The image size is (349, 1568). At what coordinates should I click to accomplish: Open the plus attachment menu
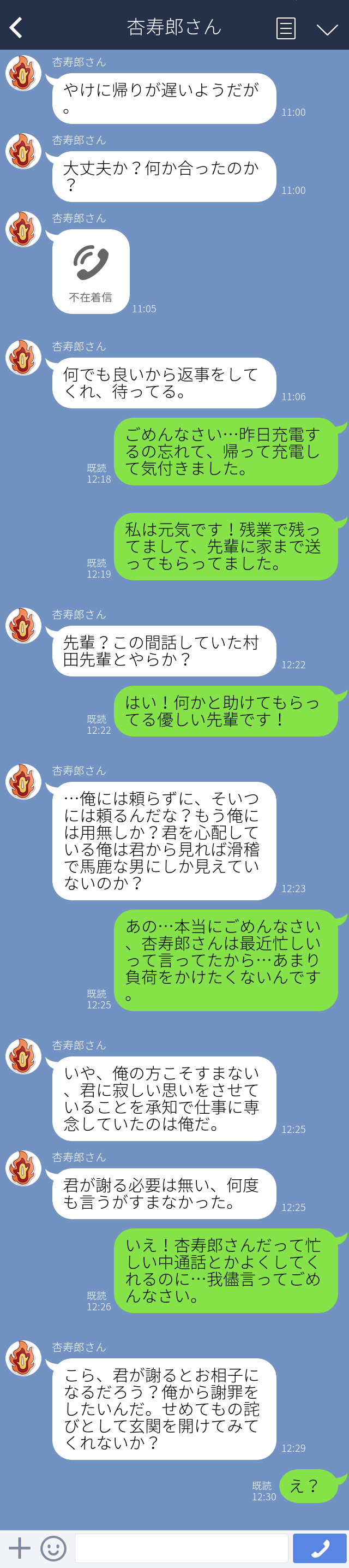pyautogui.click(x=20, y=1547)
